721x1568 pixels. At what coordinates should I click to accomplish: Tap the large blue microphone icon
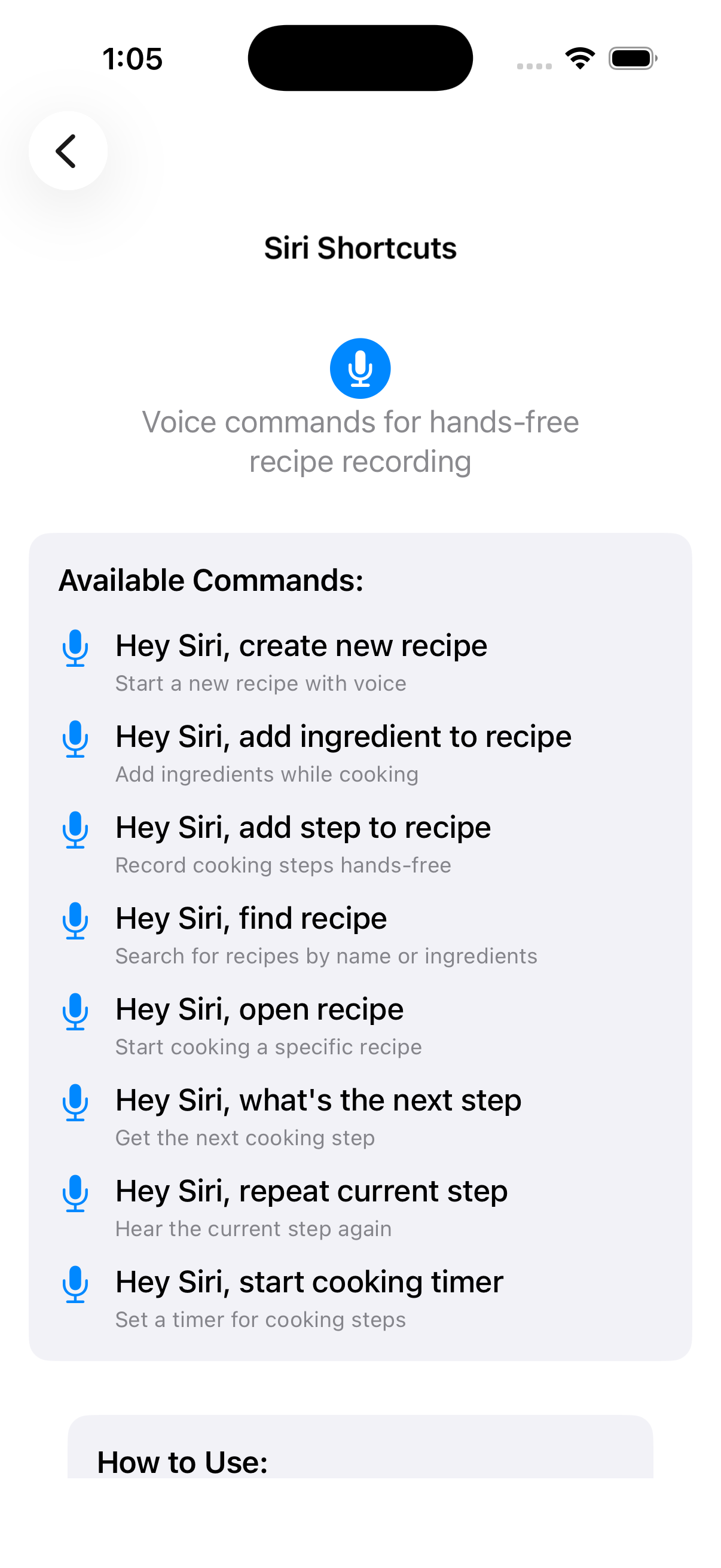[x=359, y=368]
